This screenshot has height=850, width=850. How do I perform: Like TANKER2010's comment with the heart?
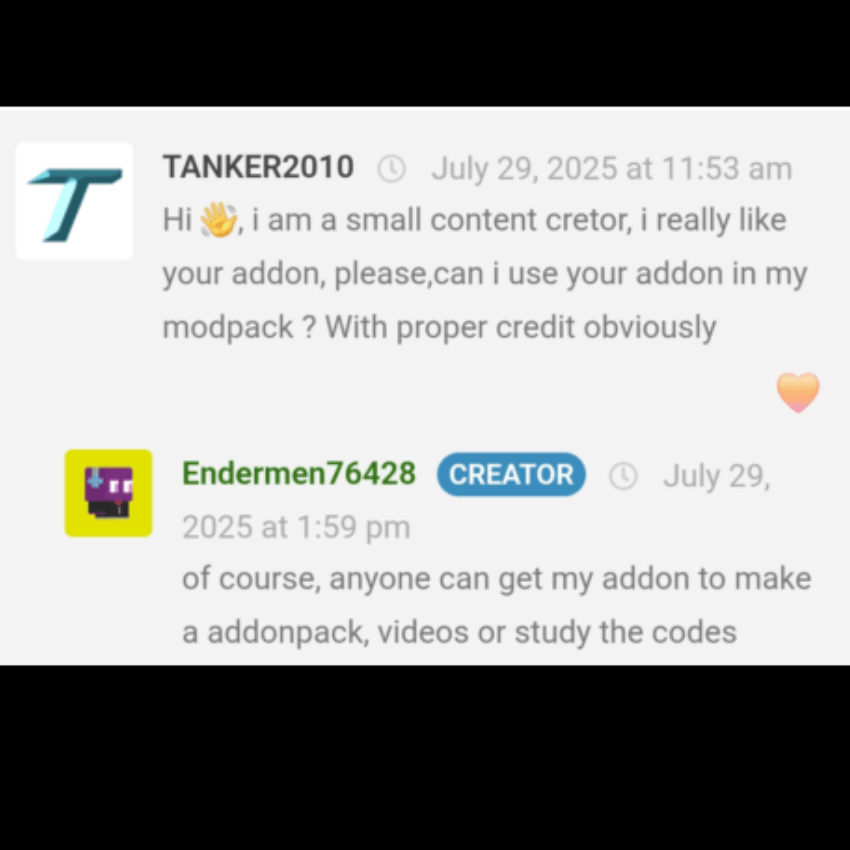(798, 392)
